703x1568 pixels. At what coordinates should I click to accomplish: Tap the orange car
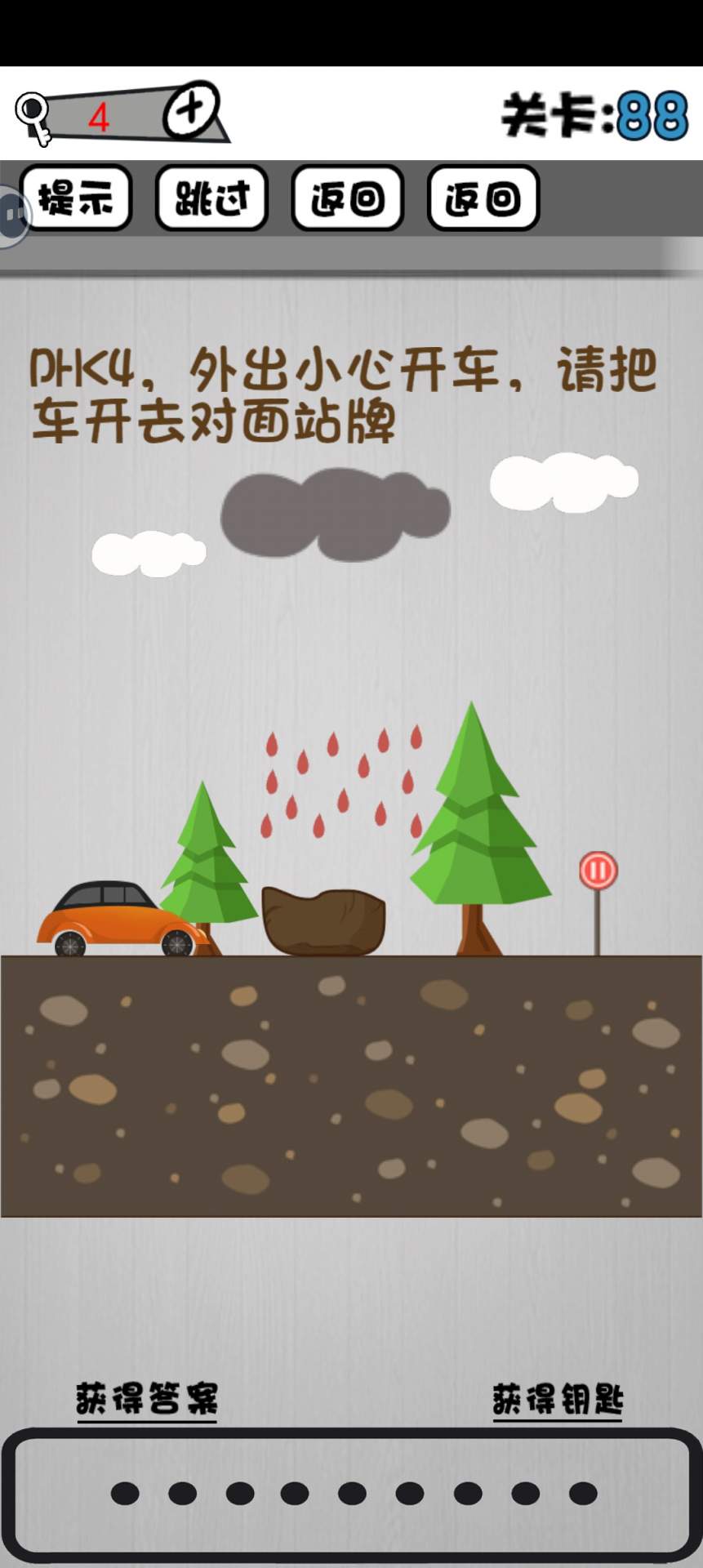click(x=122, y=919)
